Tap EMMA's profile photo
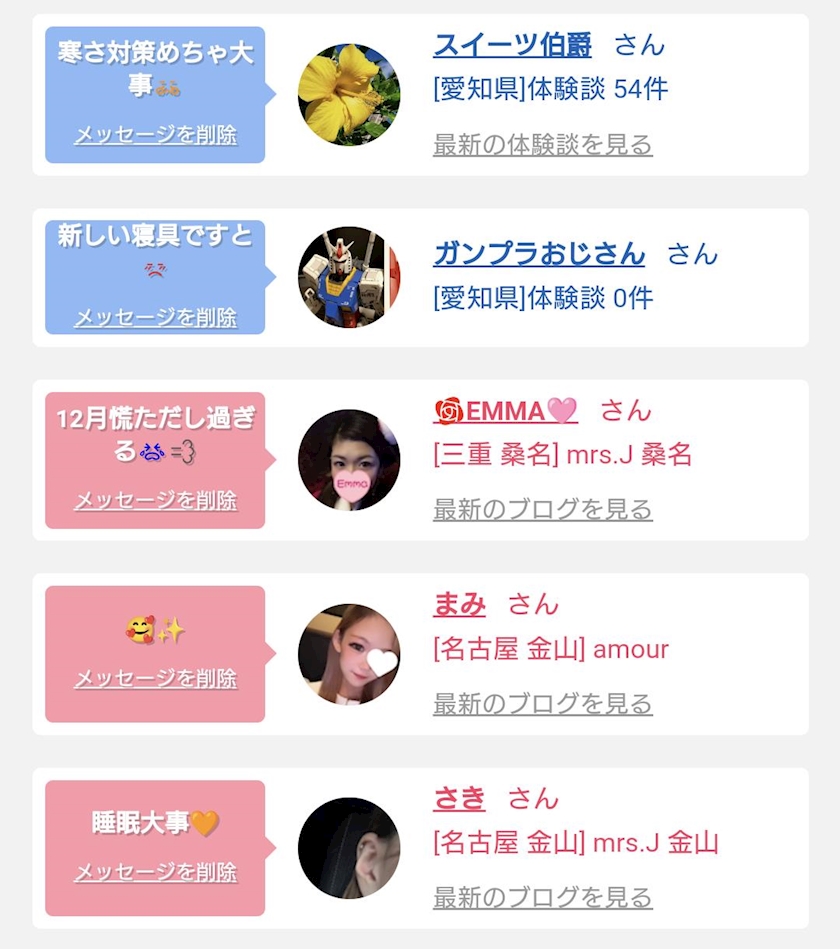840x949 pixels. [349, 460]
